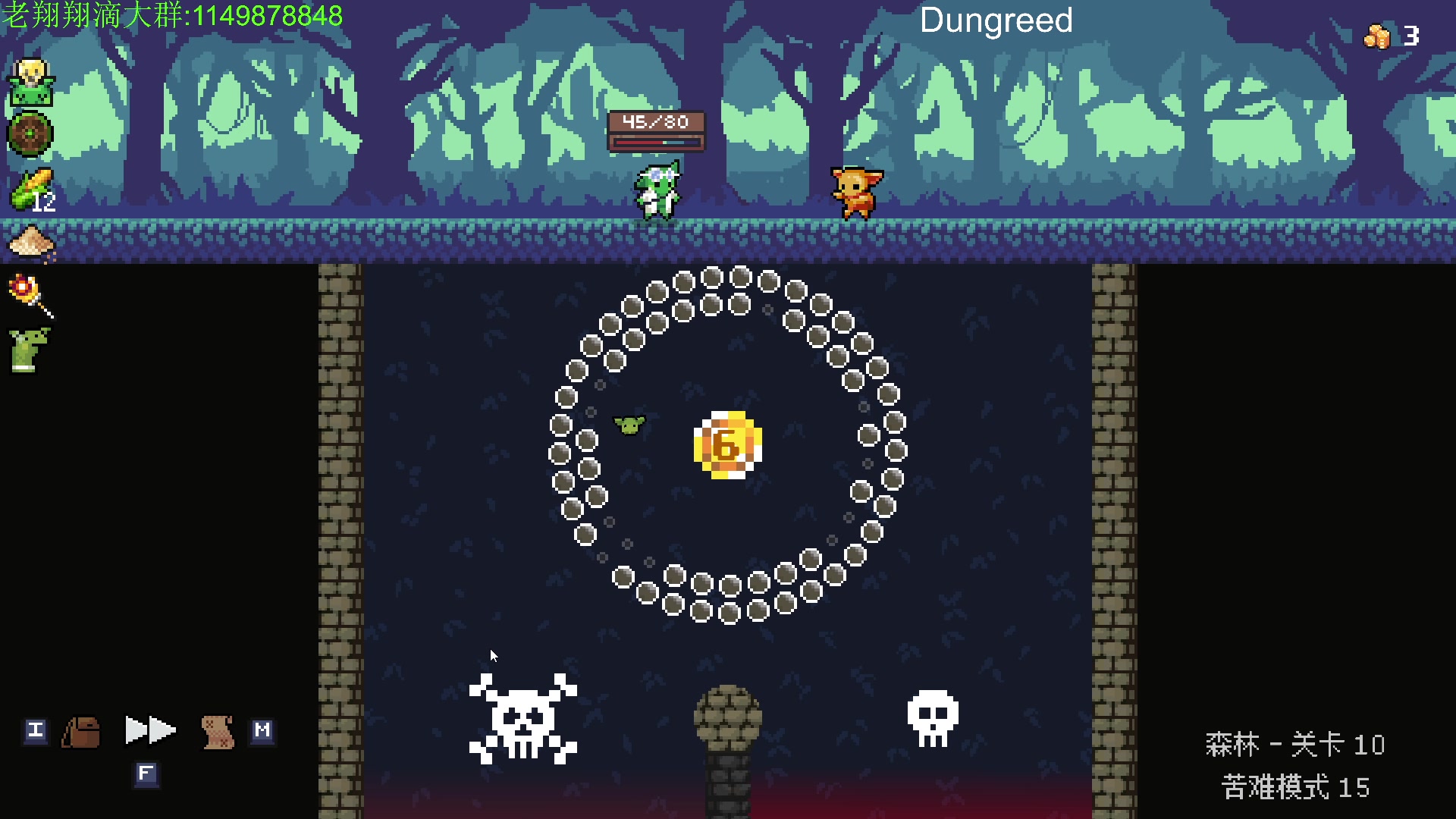View the green goblin statue relic
Viewport: 1456px width, 819px height.
[x=29, y=350]
